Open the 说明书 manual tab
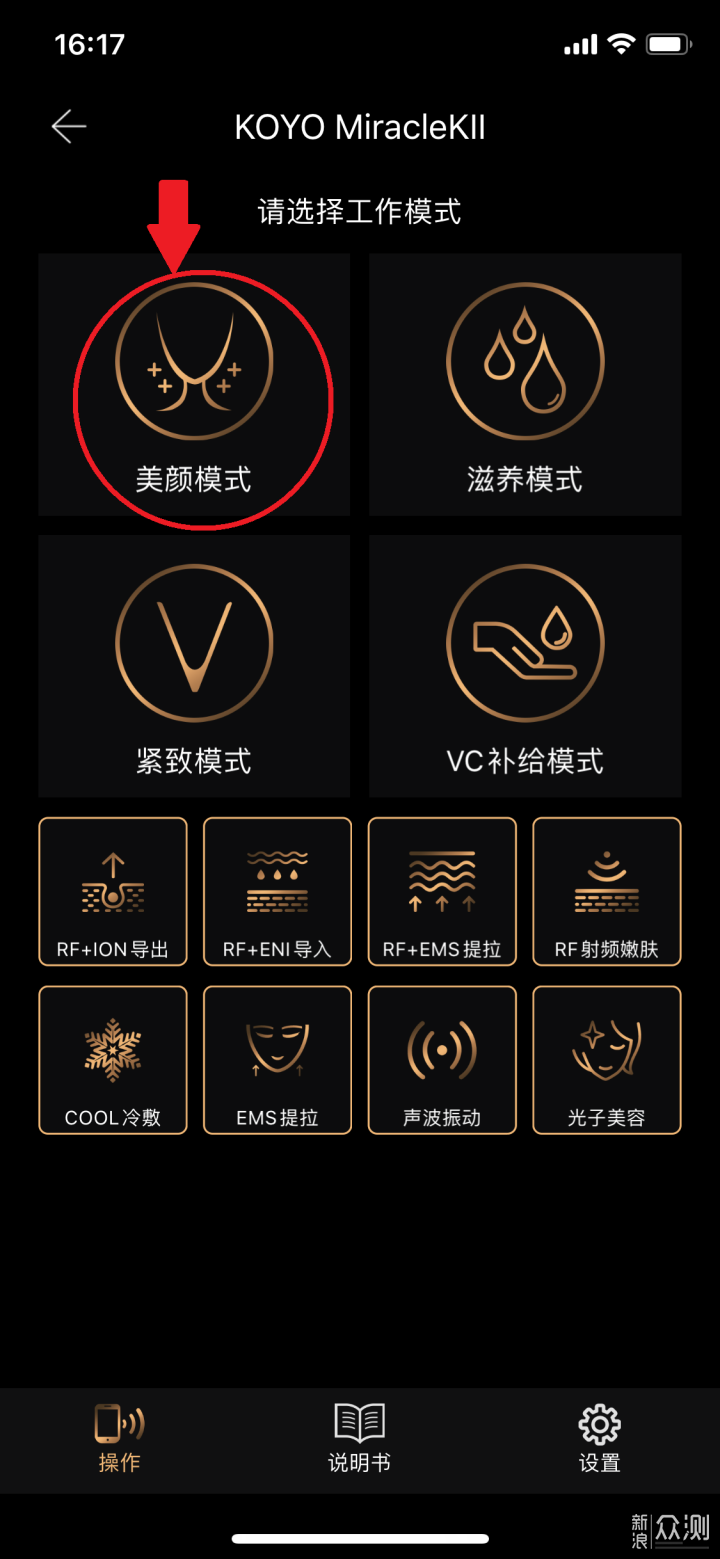The width and height of the screenshot is (720, 1559). (359, 1438)
